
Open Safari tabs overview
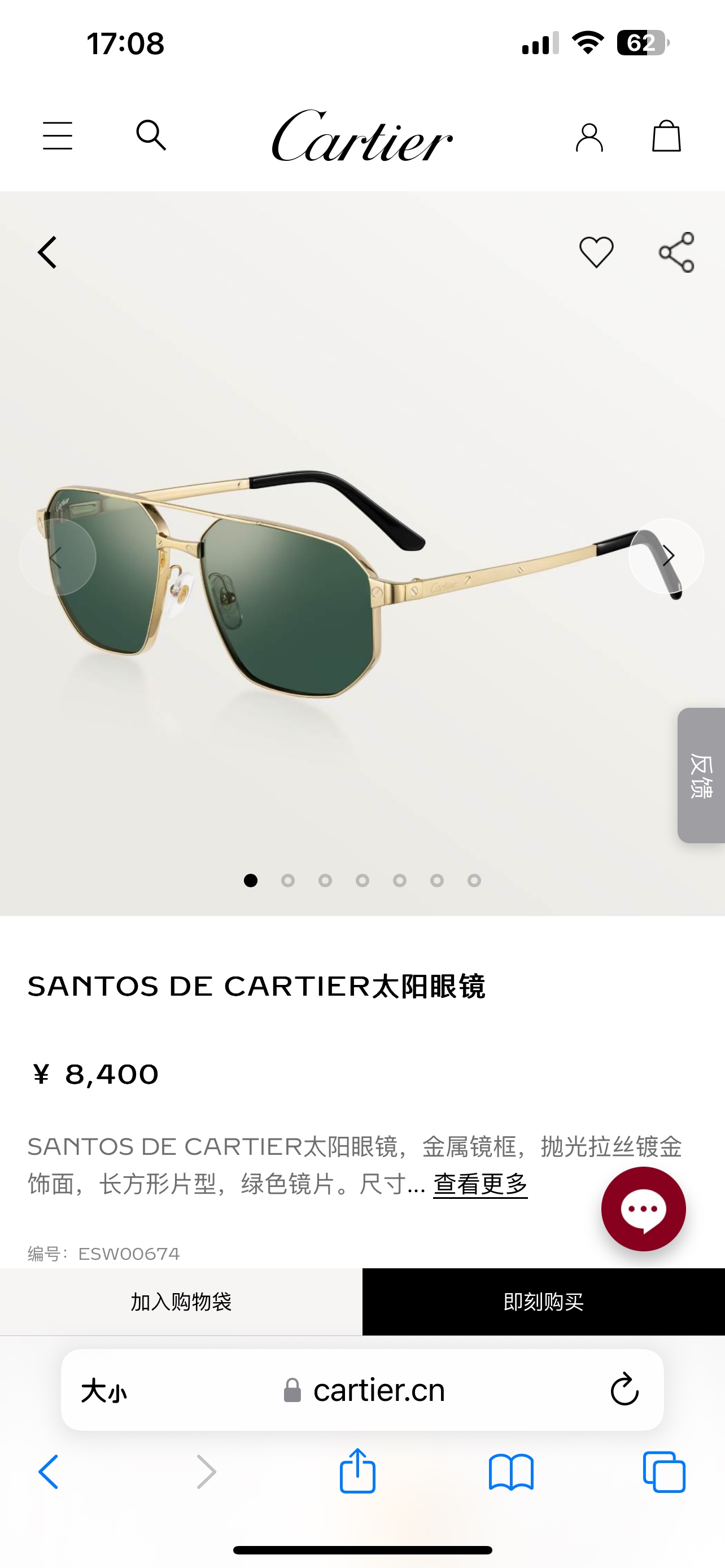pos(664,1472)
